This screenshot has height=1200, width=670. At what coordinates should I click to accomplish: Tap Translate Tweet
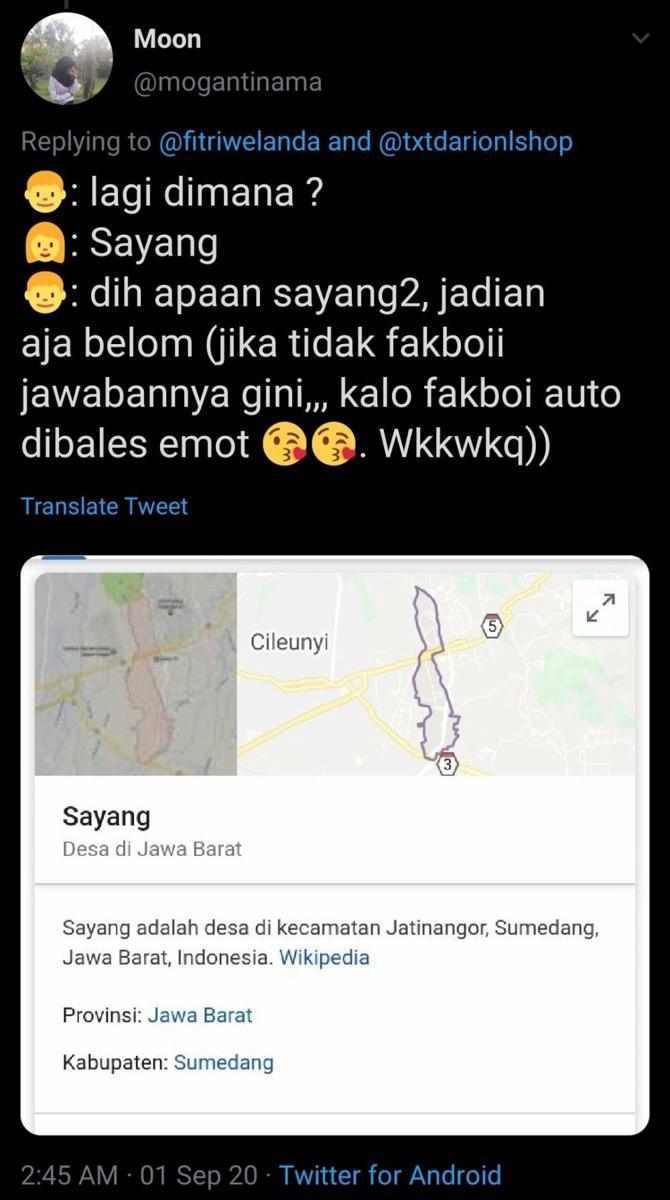[x=104, y=506]
